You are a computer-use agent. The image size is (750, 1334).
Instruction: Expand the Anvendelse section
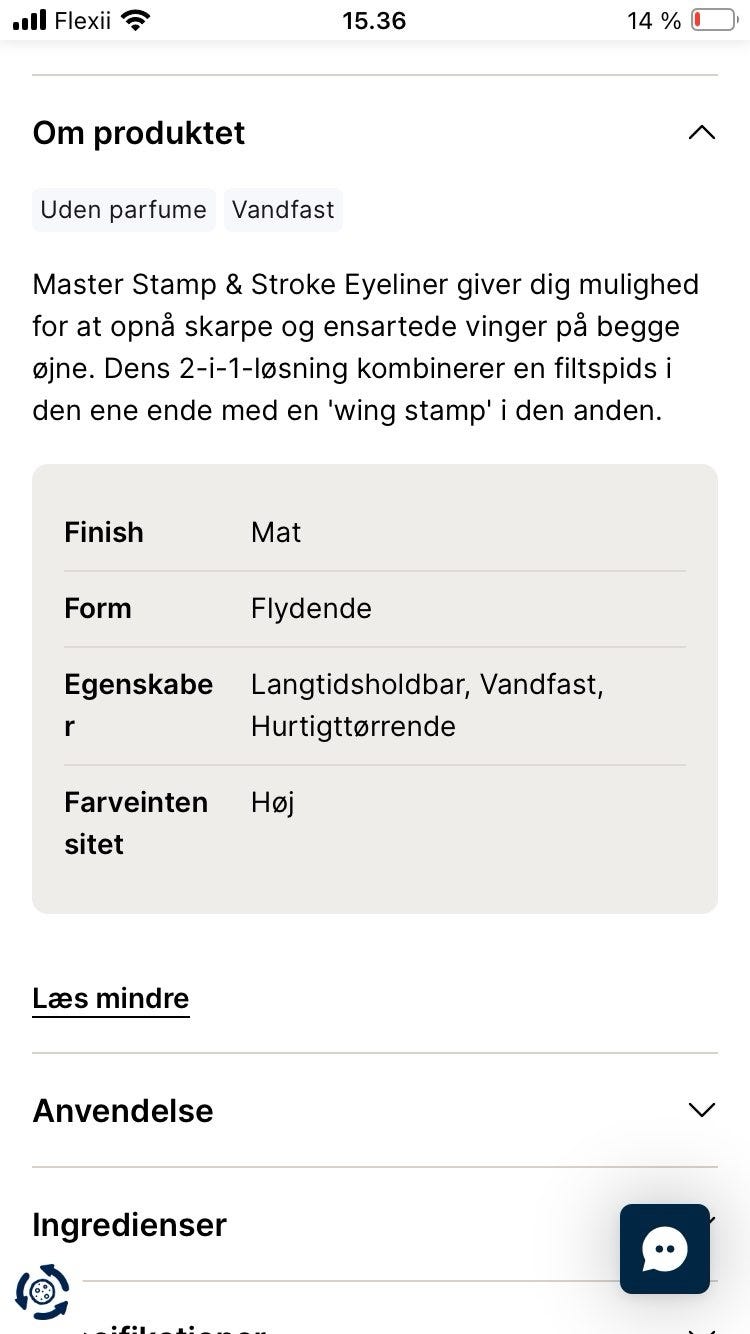point(374,1110)
